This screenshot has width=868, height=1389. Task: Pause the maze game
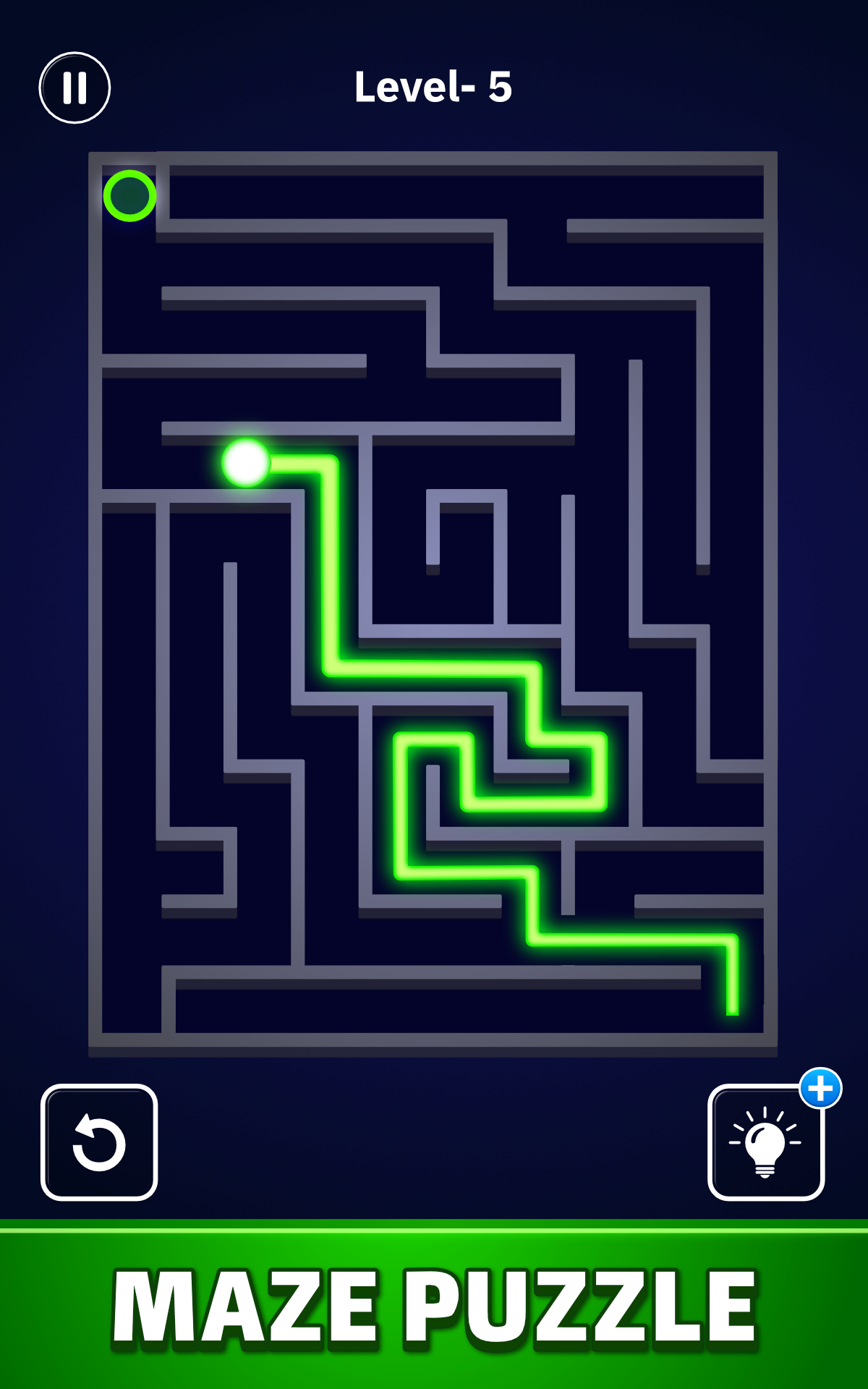click(x=75, y=88)
